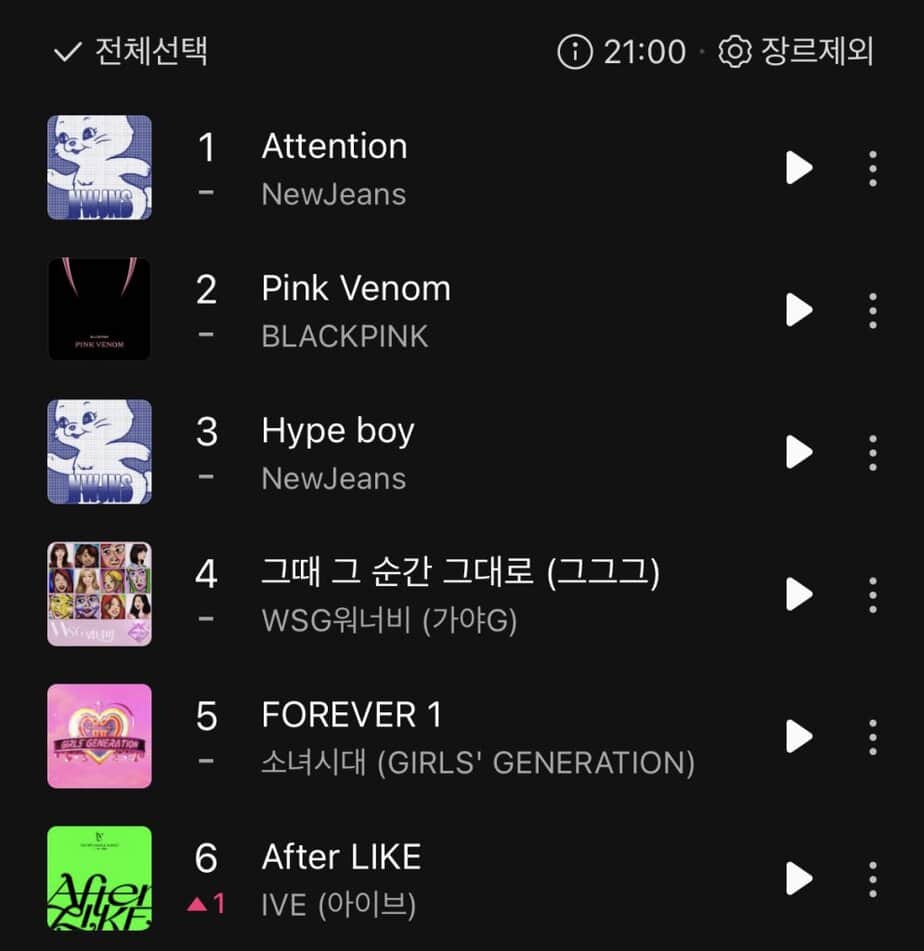This screenshot has height=951, width=924.
Task: Play Attention by NewJeans
Action: click(799, 168)
